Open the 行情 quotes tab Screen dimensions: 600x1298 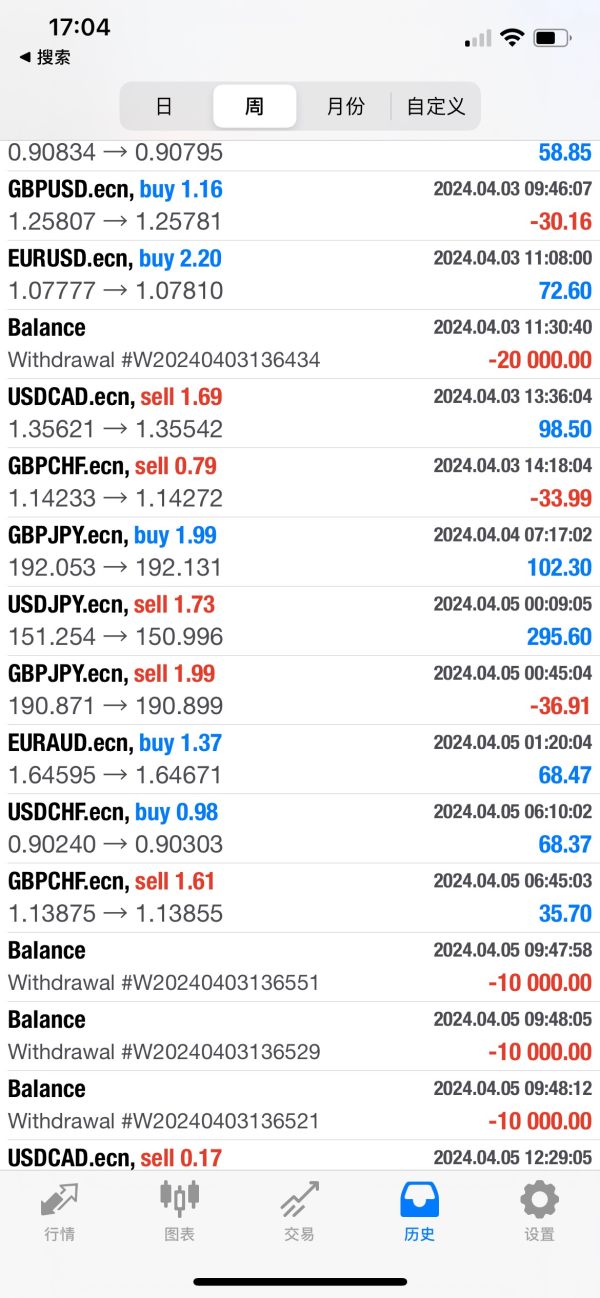(60, 1211)
